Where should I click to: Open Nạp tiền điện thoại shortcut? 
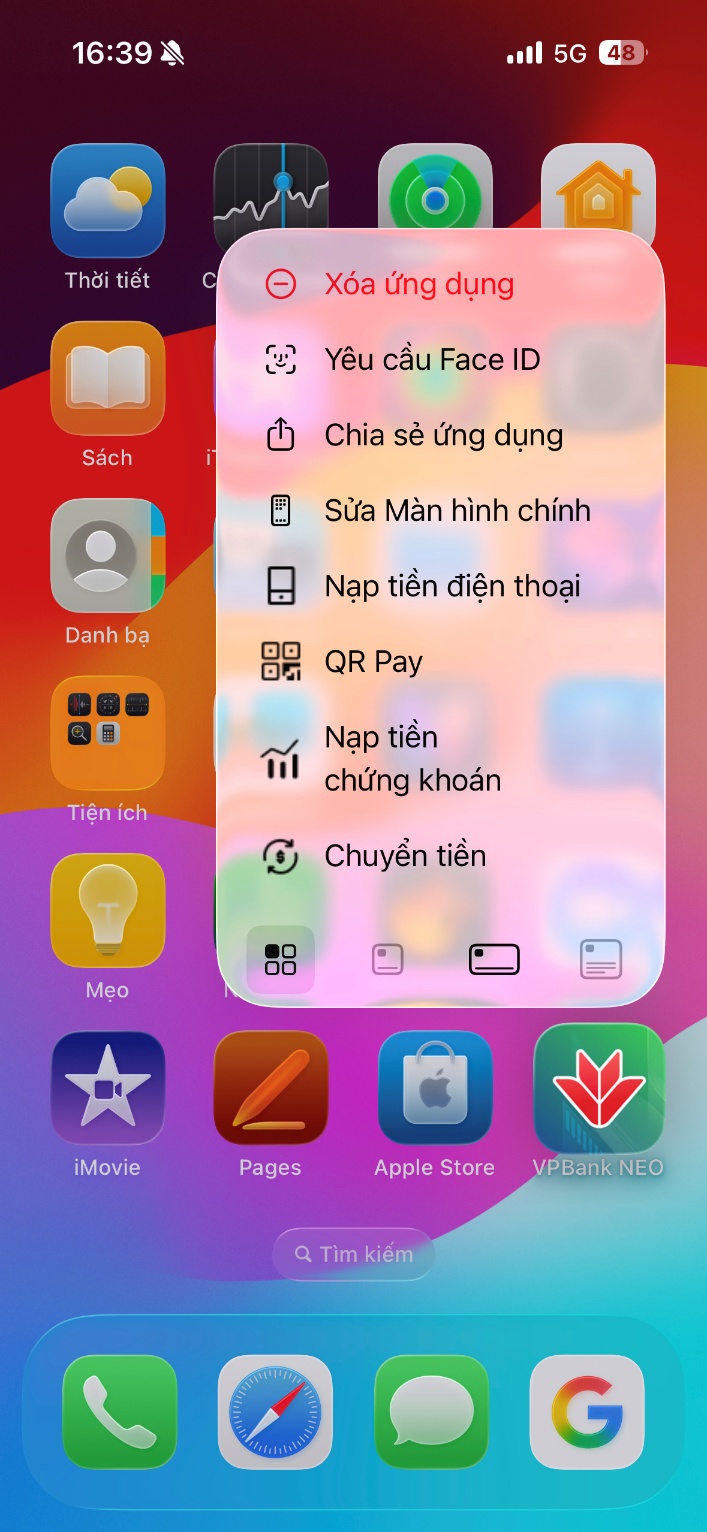click(x=451, y=587)
